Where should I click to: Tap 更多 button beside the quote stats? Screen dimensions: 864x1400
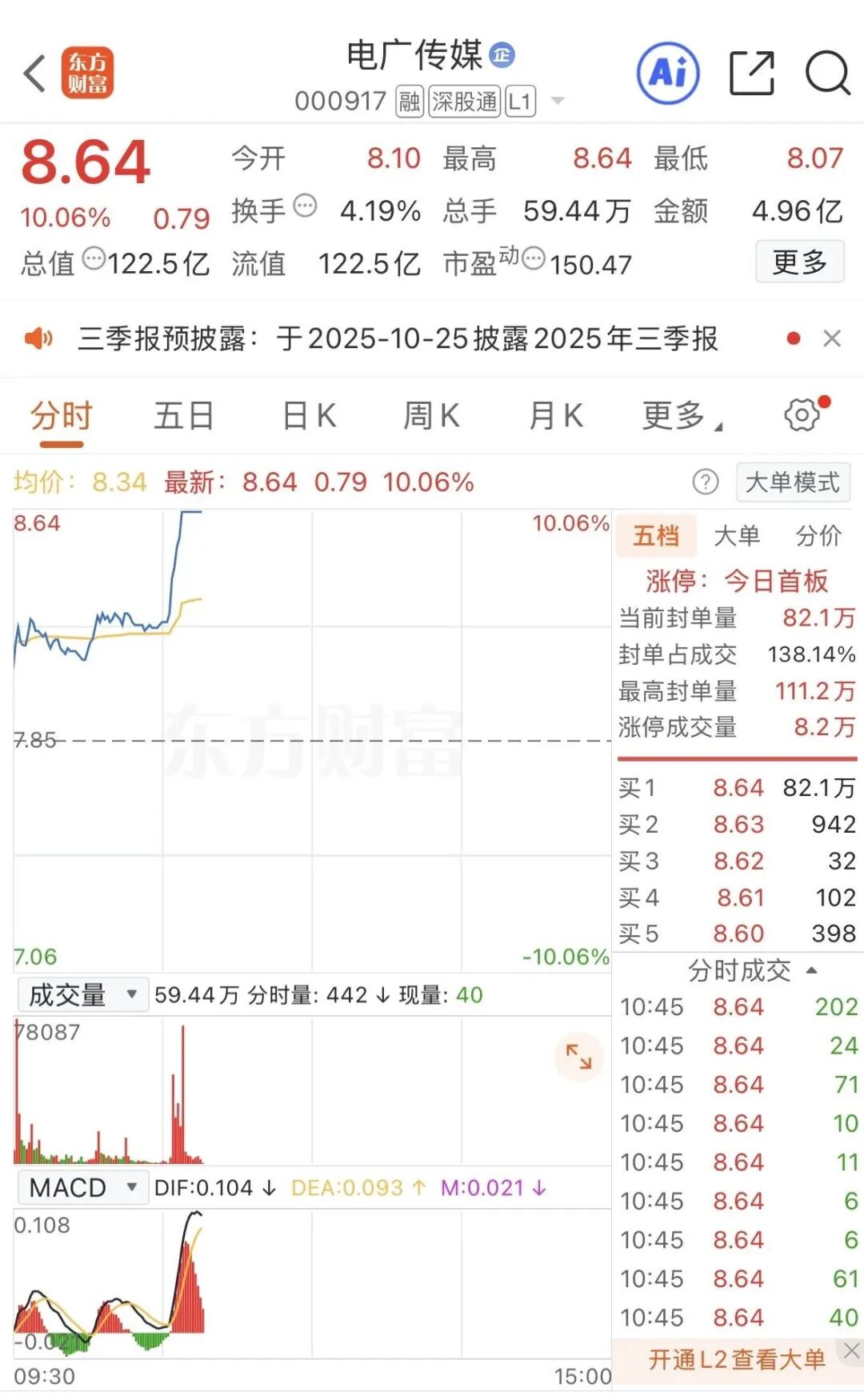click(799, 262)
